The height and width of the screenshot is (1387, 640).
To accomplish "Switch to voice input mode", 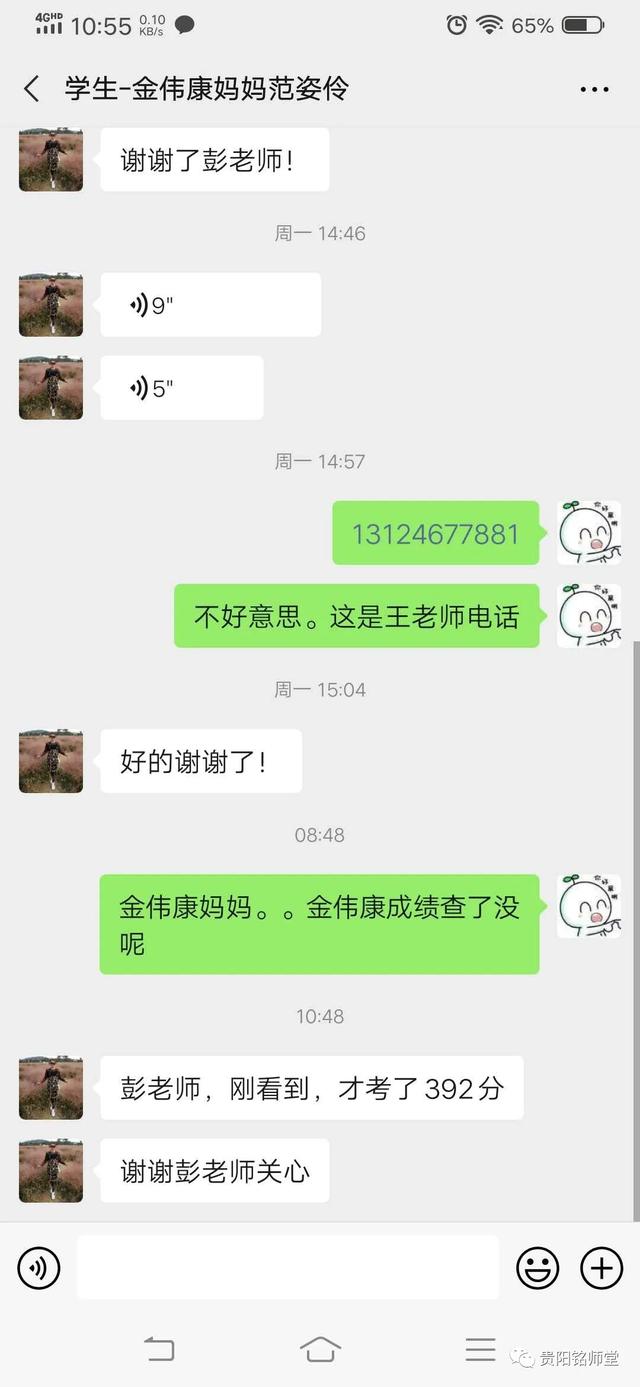I will point(39,1268).
